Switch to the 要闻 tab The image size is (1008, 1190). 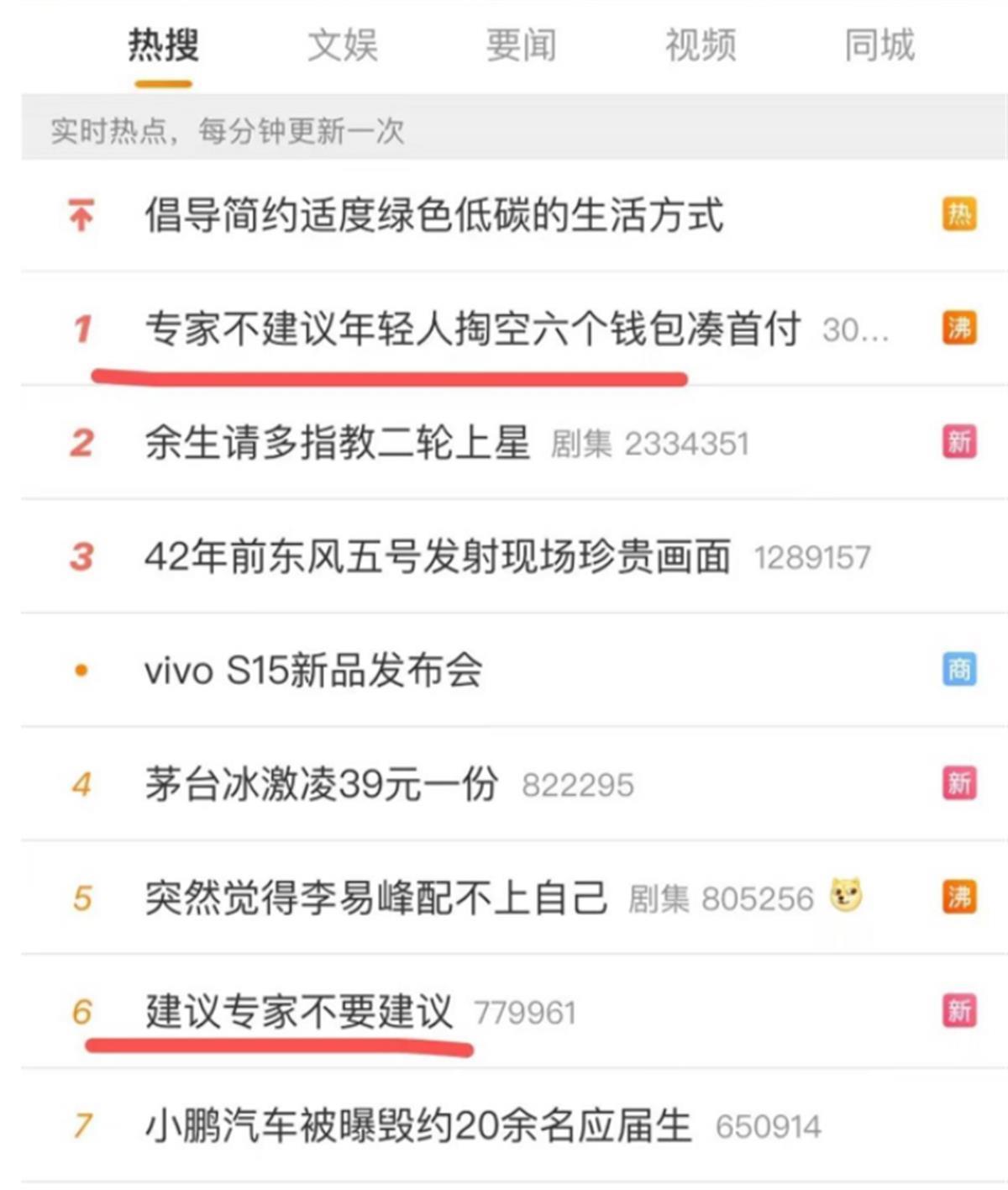point(521,45)
